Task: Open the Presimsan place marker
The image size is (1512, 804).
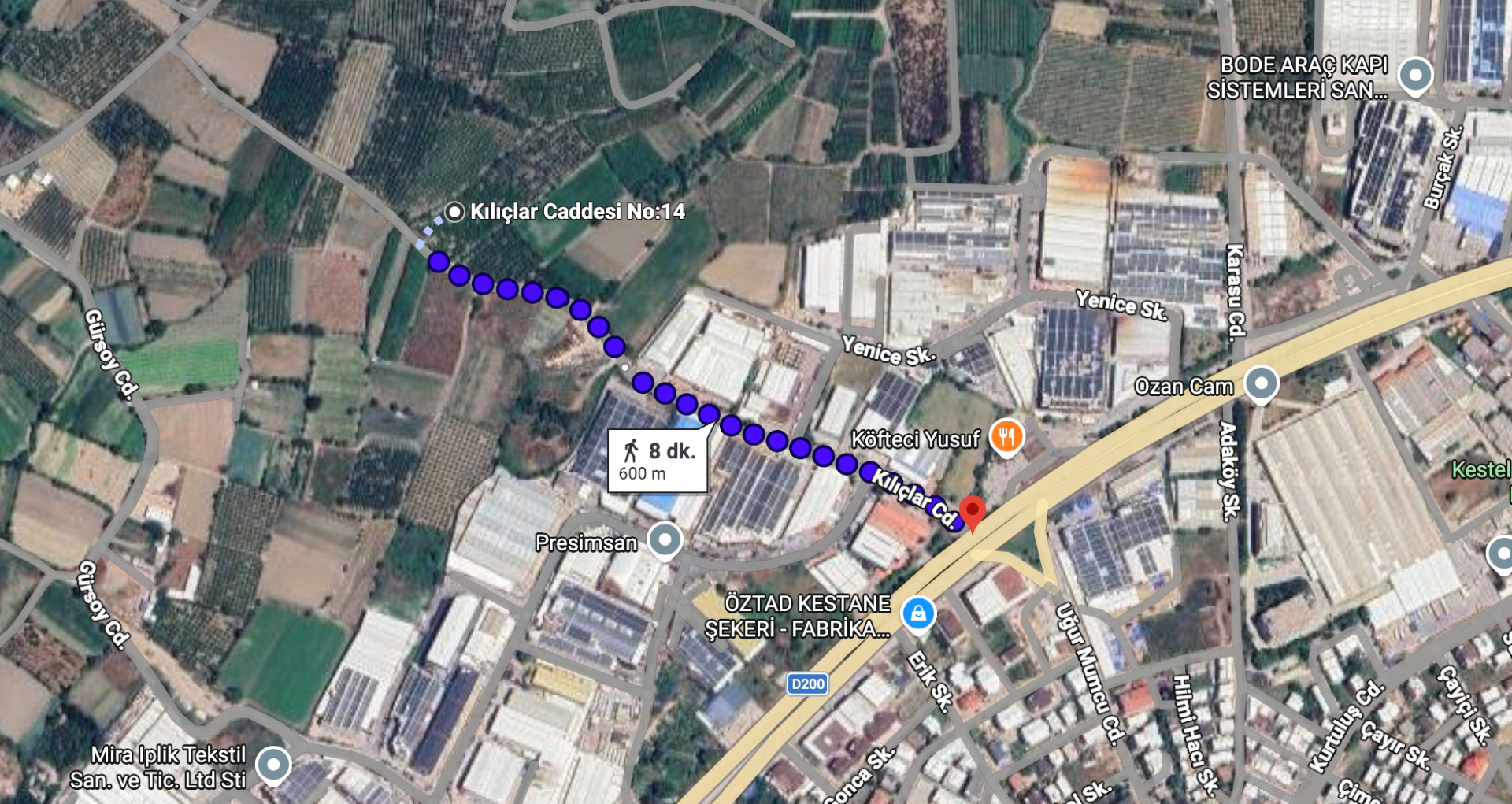Action: 665,540
